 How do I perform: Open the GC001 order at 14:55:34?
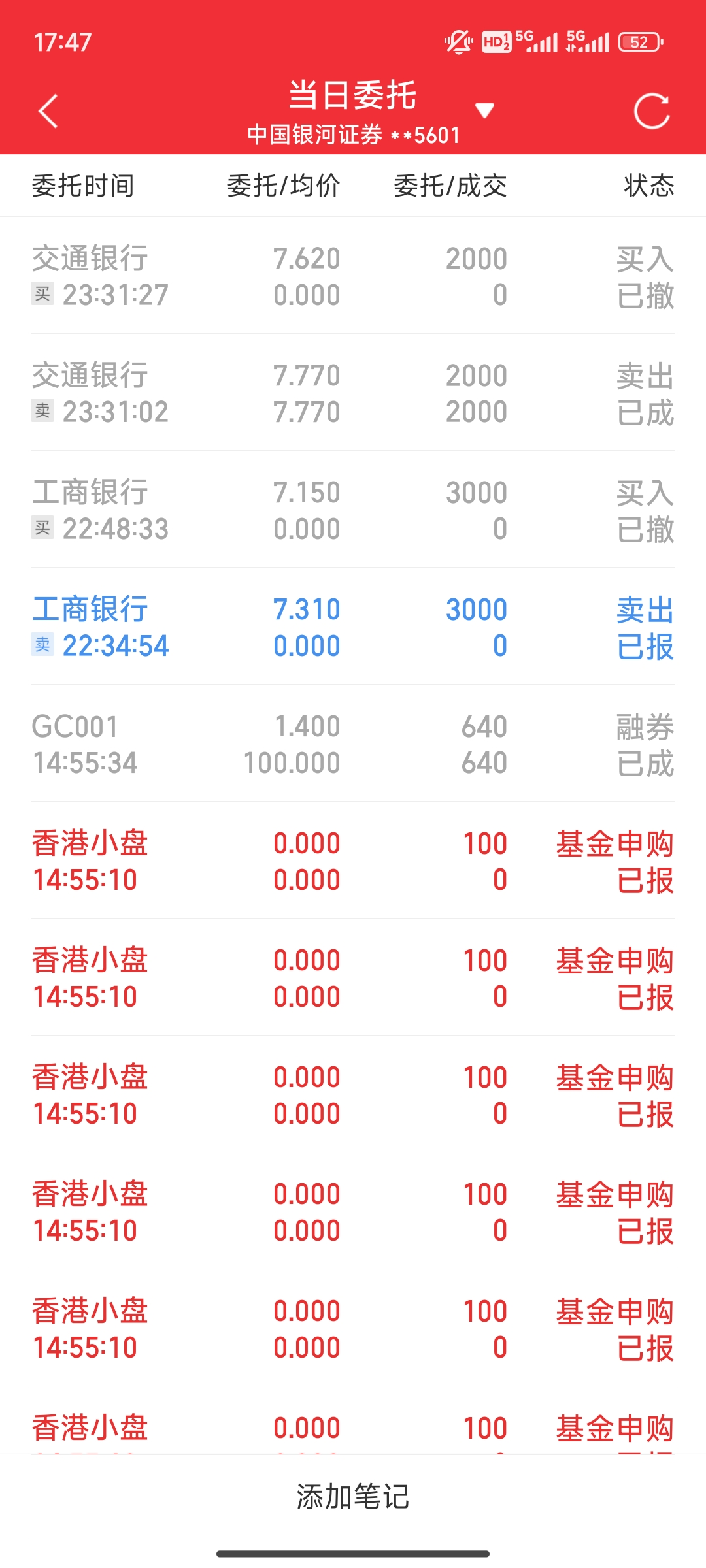point(353,743)
